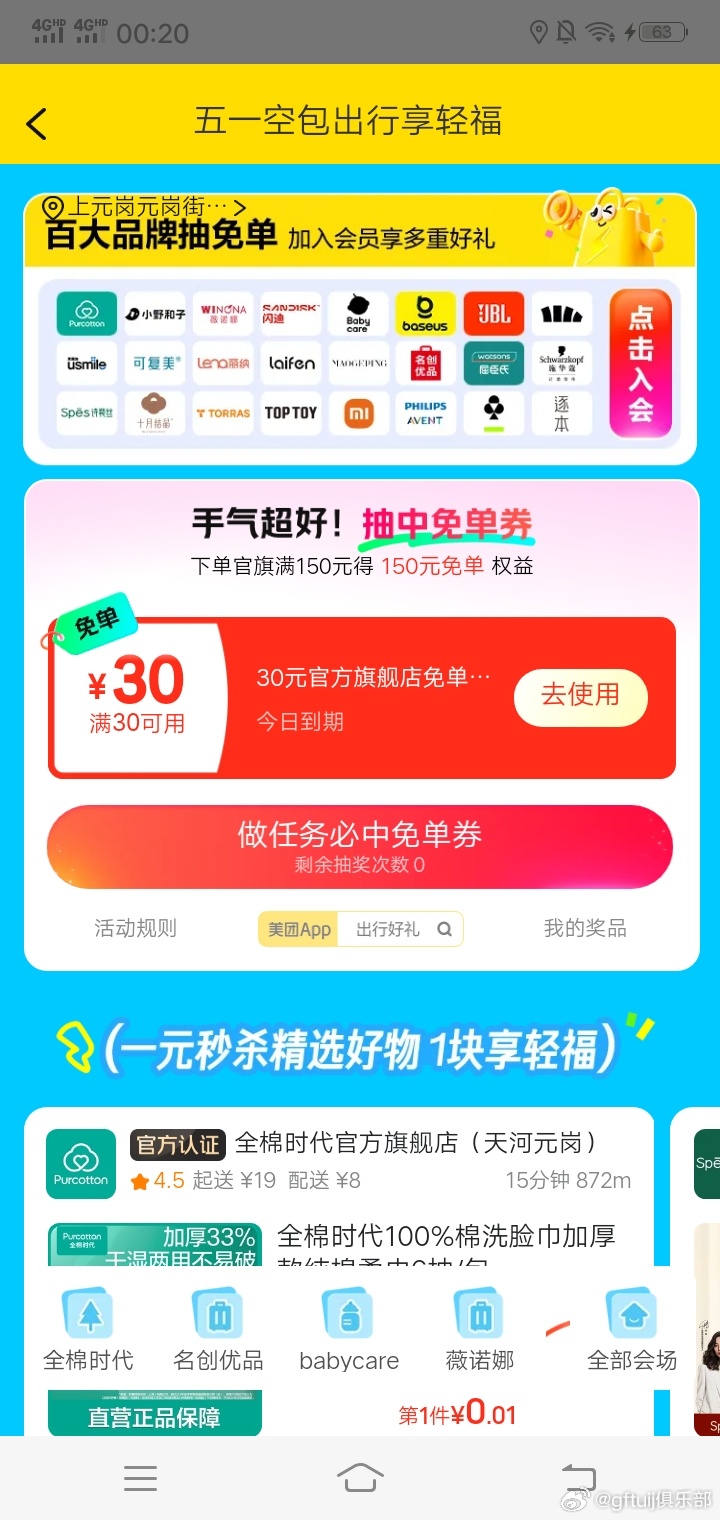Switch to the 薇诺娜 brand tab
The width and height of the screenshot is (720, 1520).
[x=480, y=1330]
